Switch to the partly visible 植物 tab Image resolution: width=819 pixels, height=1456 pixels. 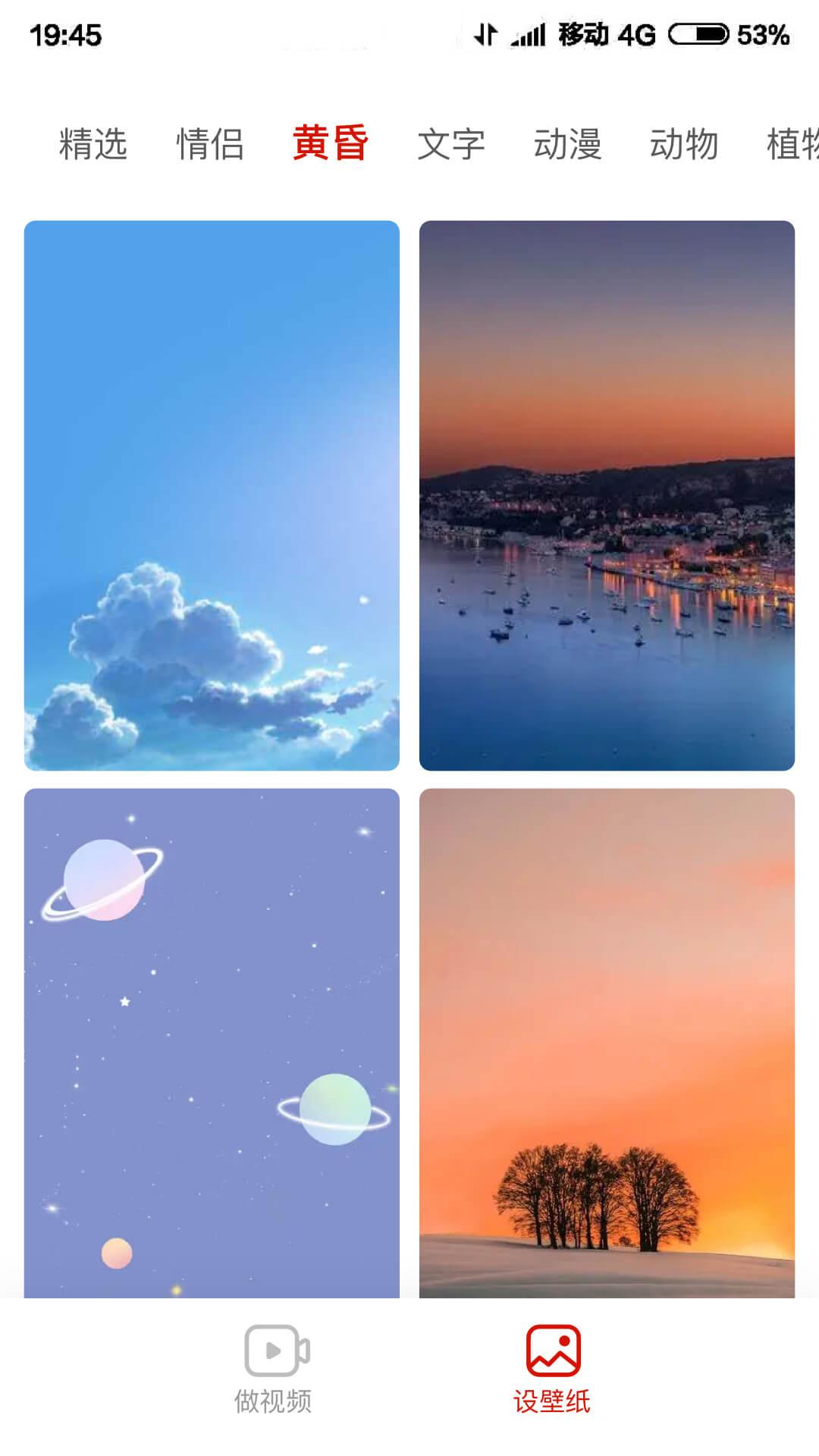coord(792,144)
